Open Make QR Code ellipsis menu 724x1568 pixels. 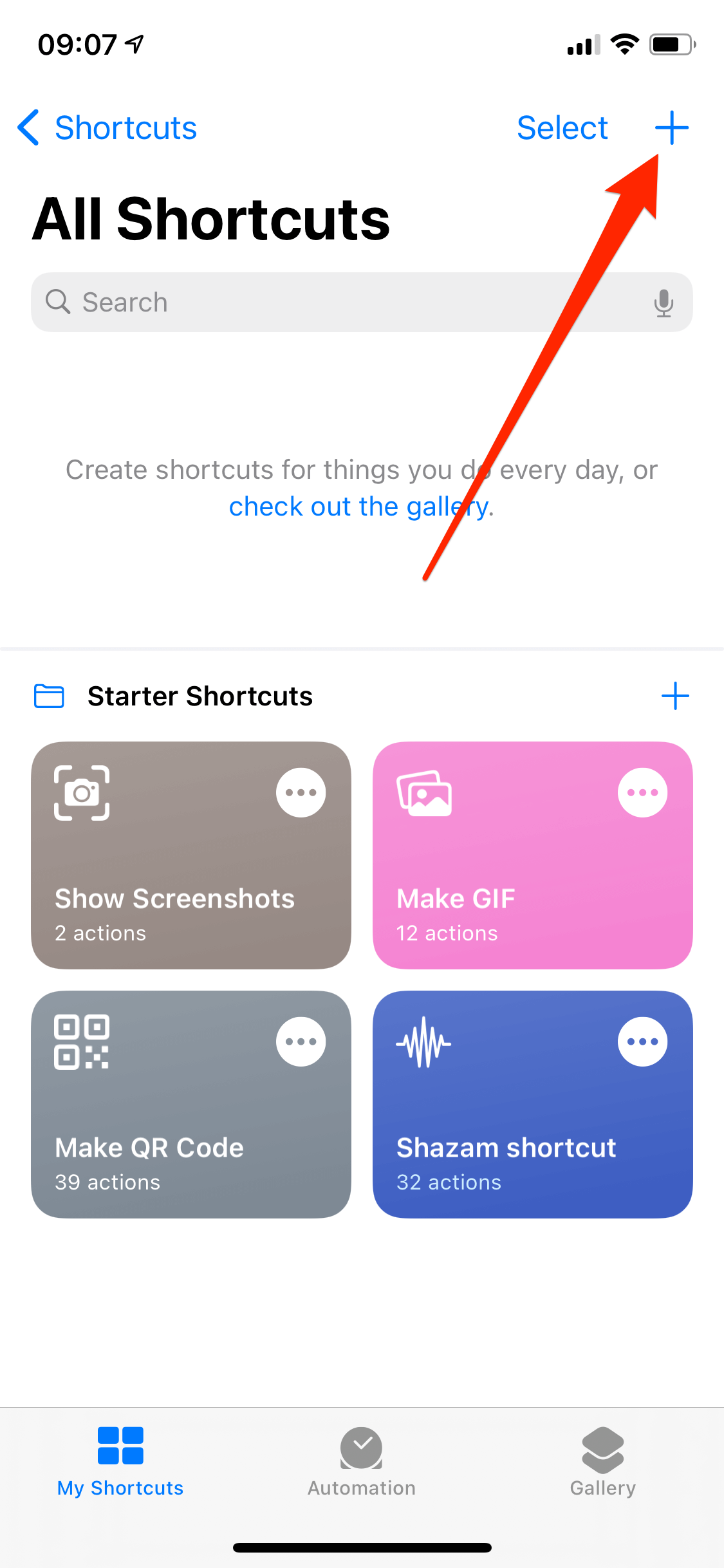click(301, 1041)
